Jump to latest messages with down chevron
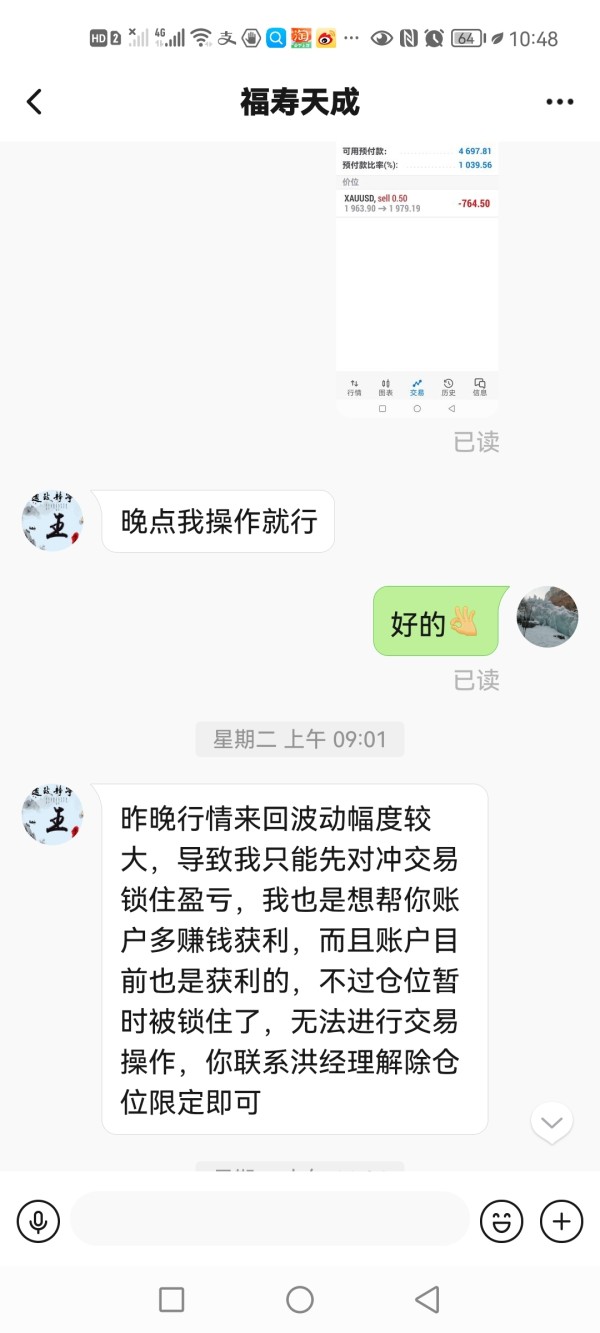Viewport: 600px width, 1333px height. [x=552, y=1123]
